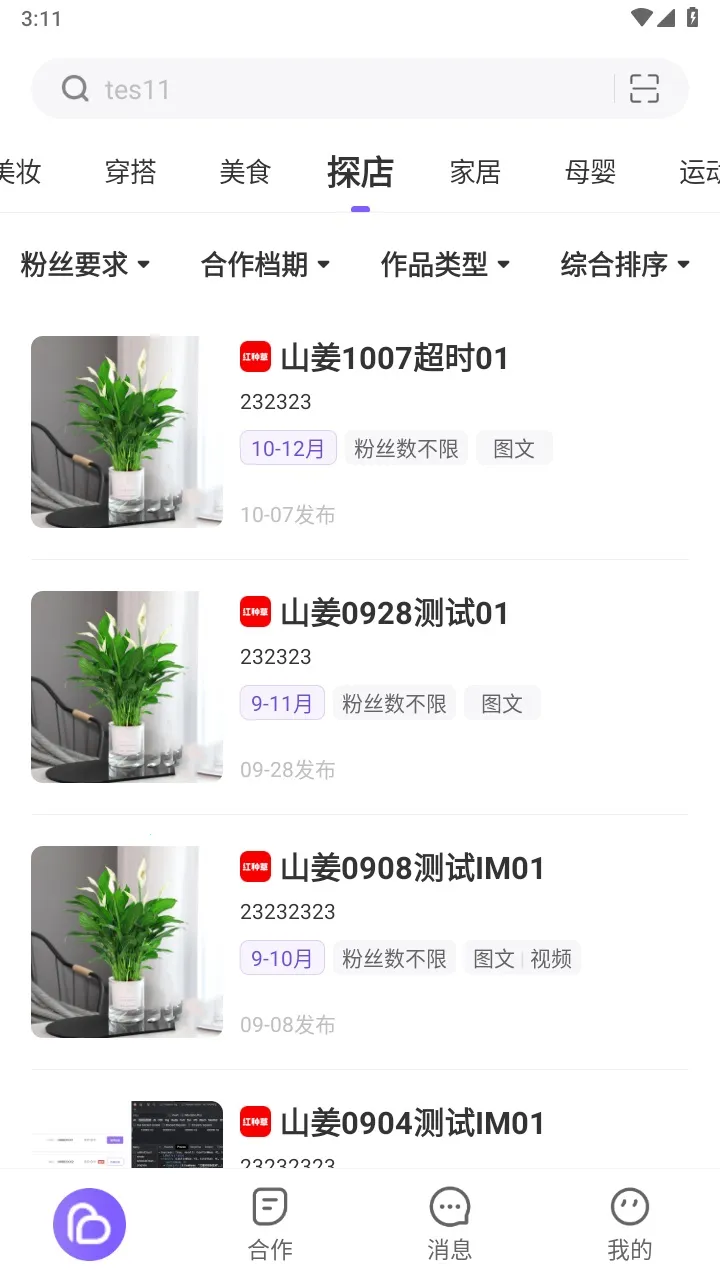Select the 10-12月 schedule tag
This screenshot has height=1280, width=720.
tap(288, 448)
